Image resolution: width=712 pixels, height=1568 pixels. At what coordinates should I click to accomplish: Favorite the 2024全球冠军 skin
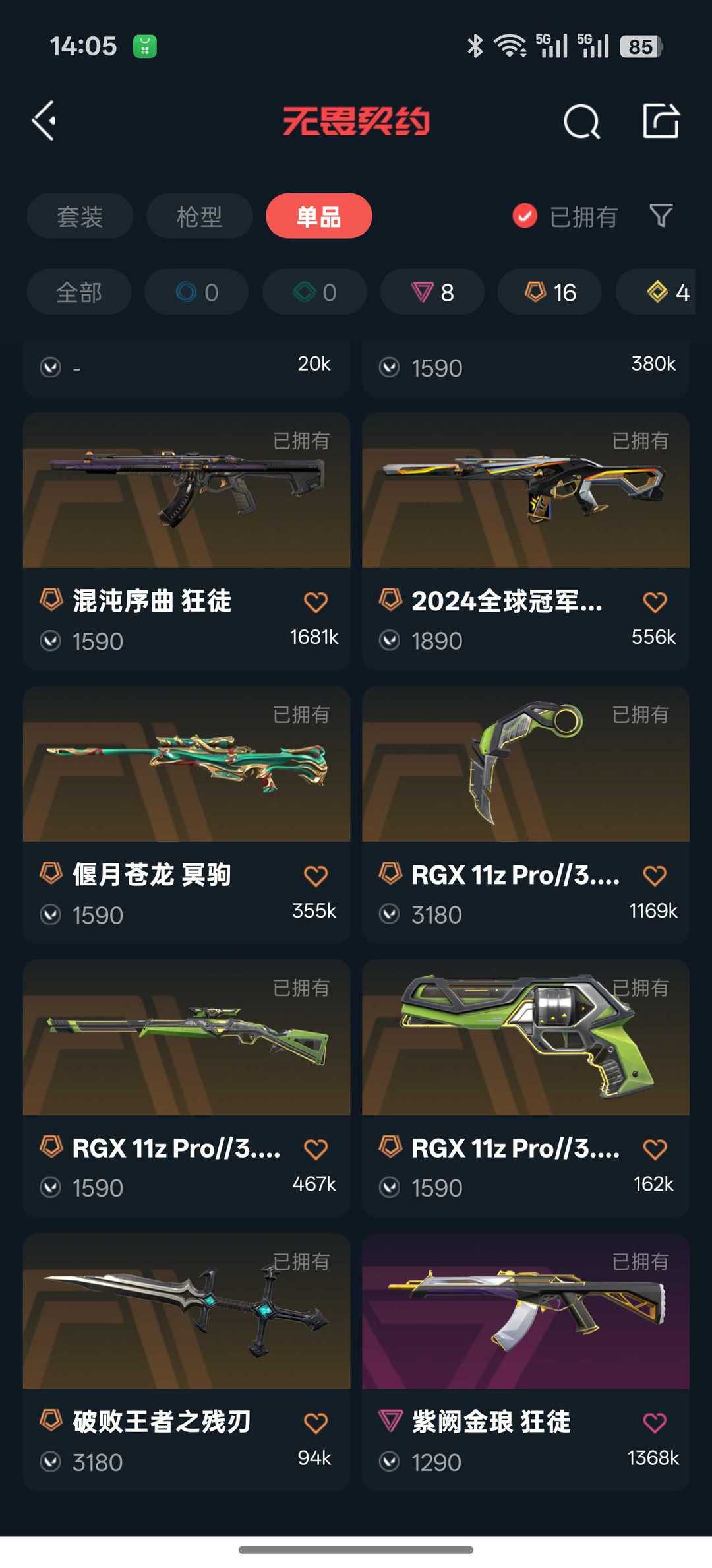(x=655, y=602)
